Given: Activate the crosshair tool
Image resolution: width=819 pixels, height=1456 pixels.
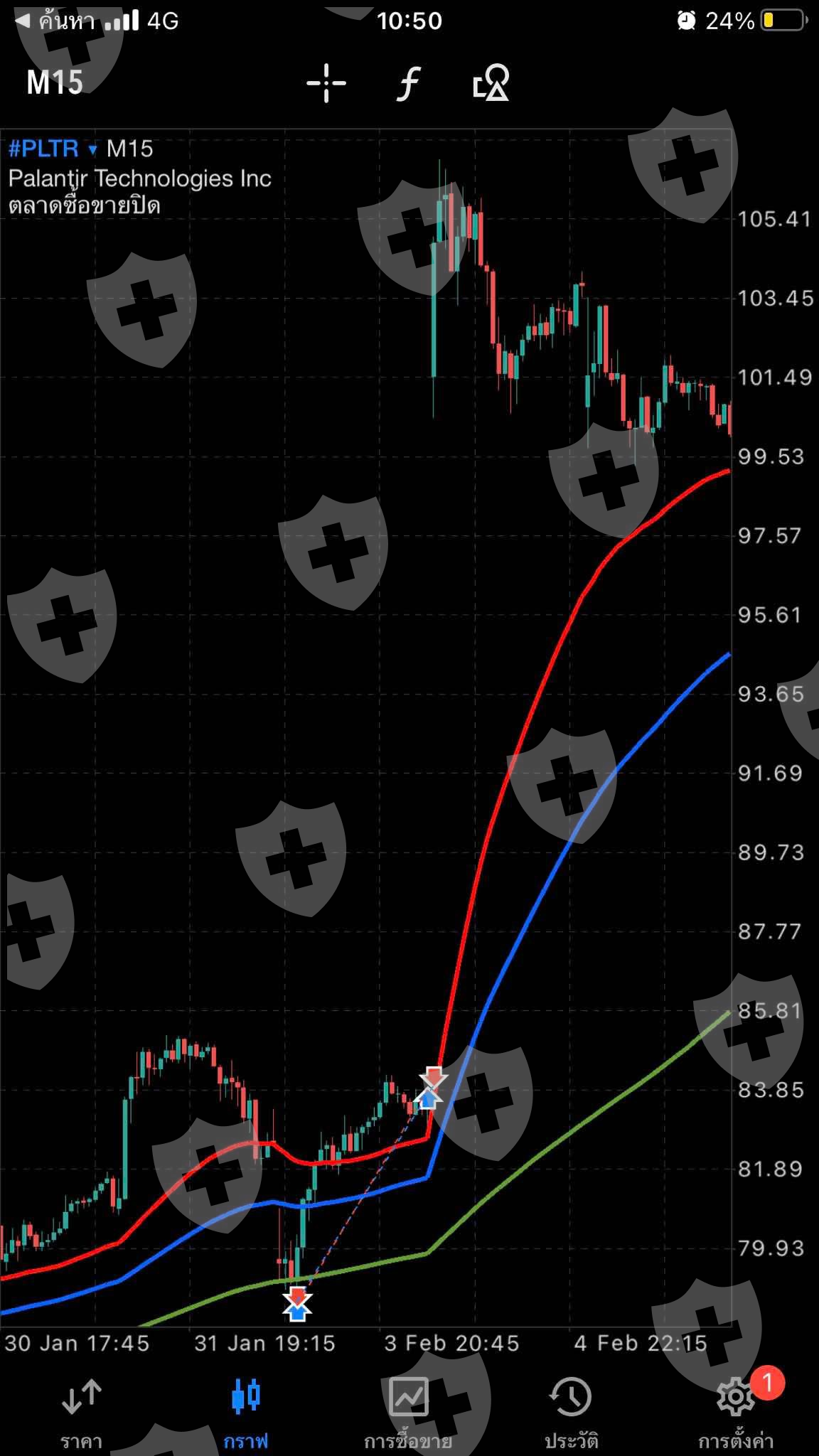Looking at the screenshot, I should (326, 83).
